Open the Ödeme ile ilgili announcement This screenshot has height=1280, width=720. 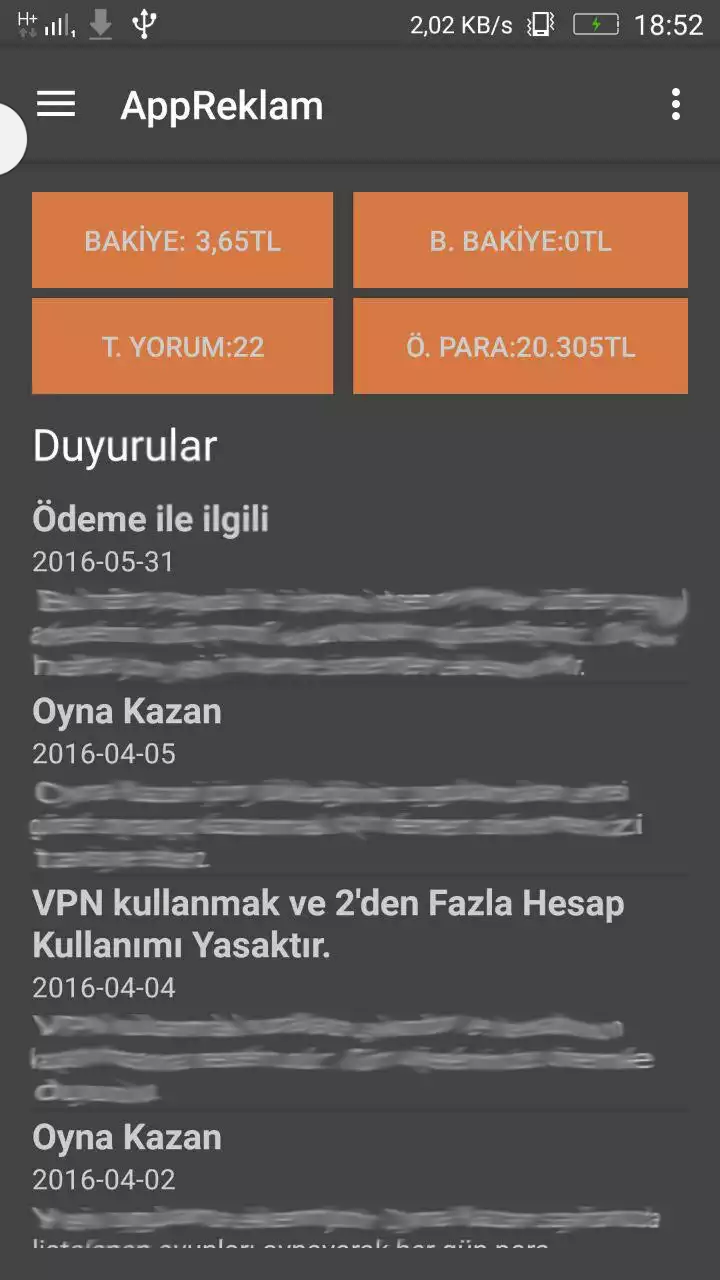pos(150,518)
